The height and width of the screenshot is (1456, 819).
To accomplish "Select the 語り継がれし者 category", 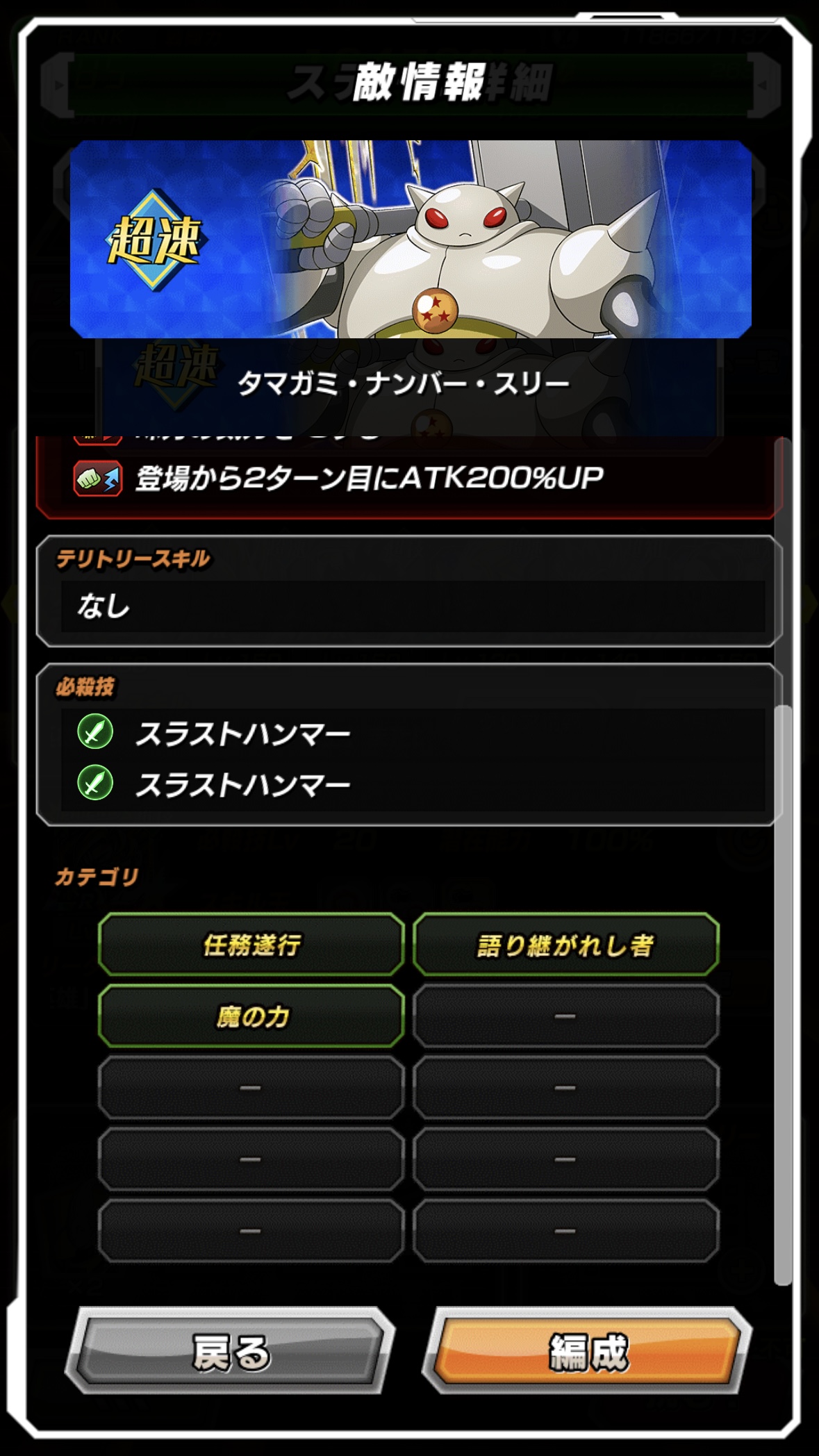I will pos(565,945).
